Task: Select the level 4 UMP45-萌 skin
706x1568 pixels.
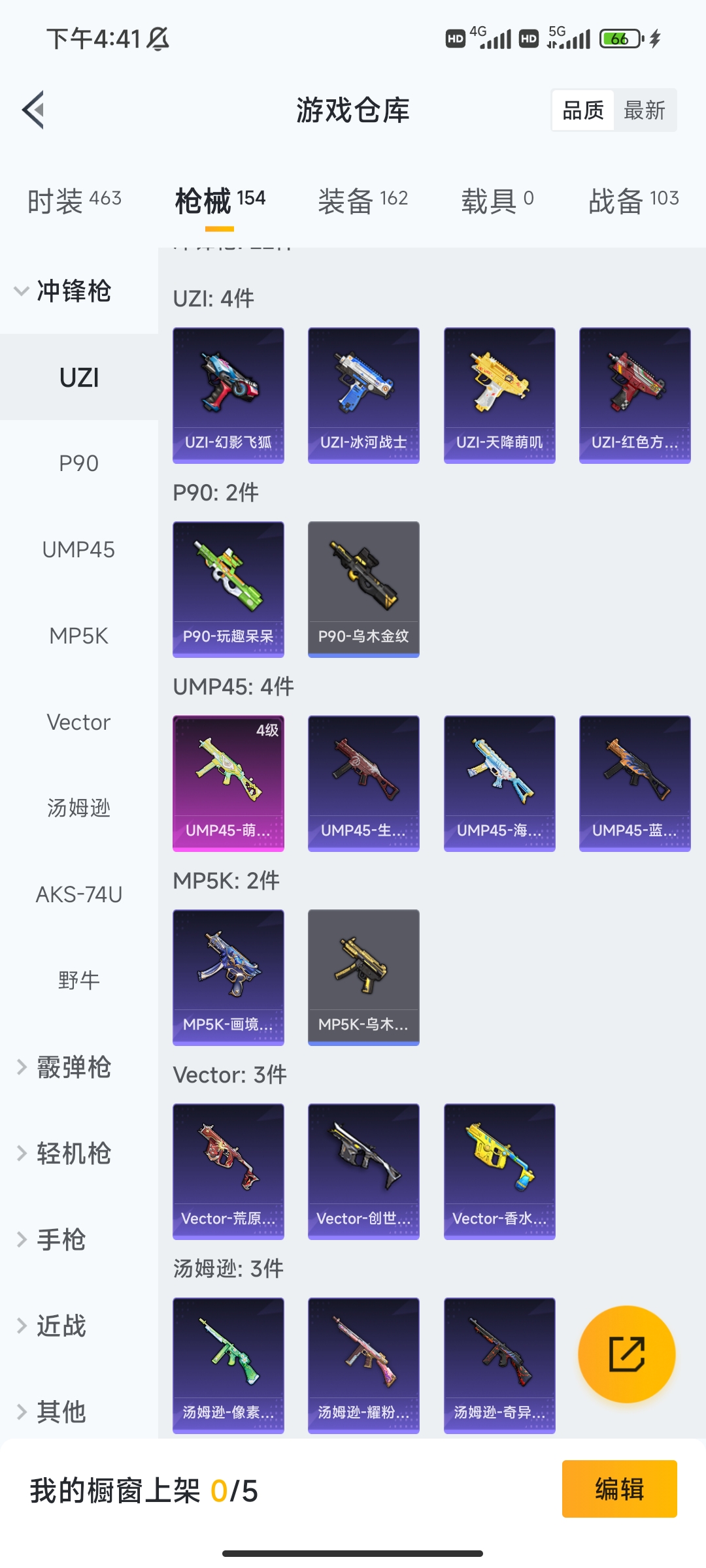Action: pyautogui.click(x=228, y=783)
